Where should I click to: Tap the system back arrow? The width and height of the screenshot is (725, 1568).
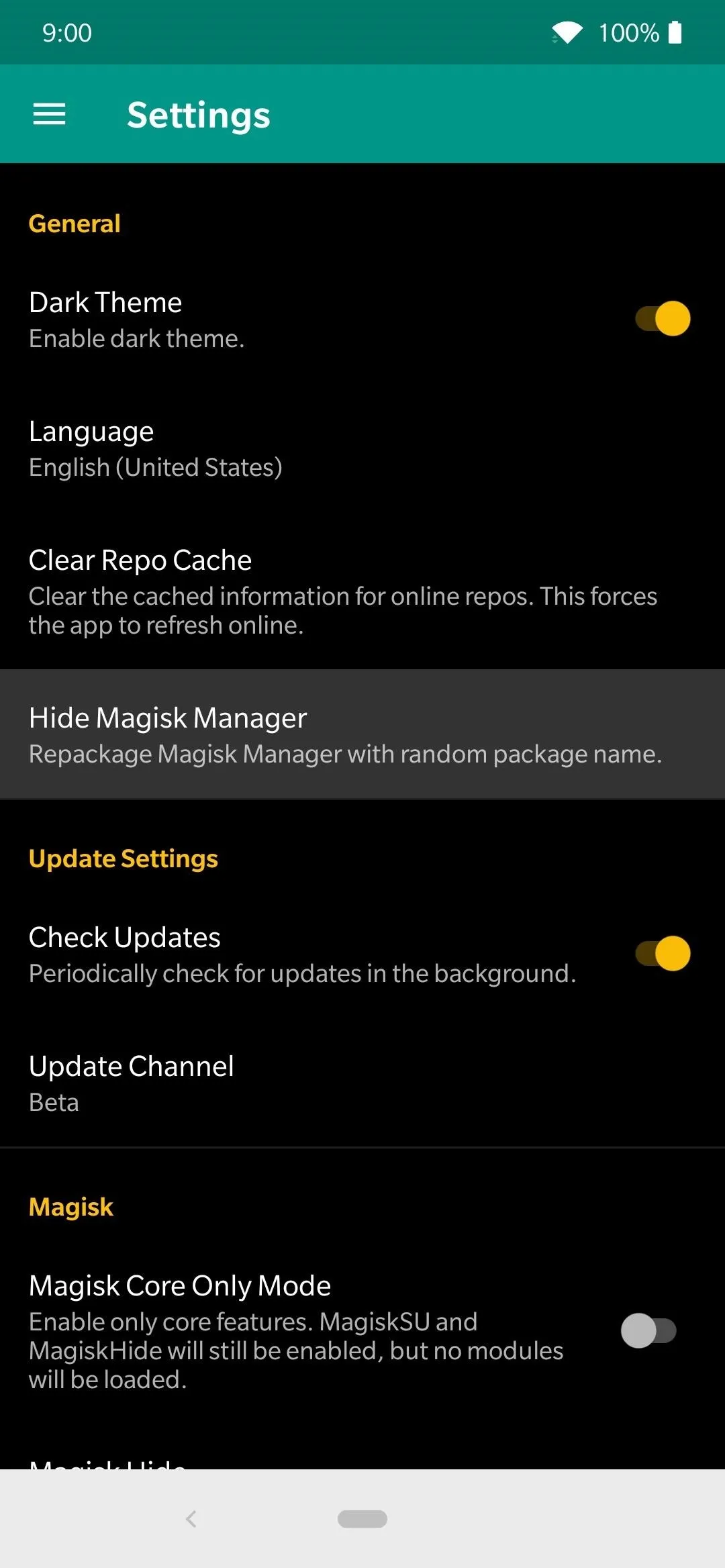tap(191, 1518)
